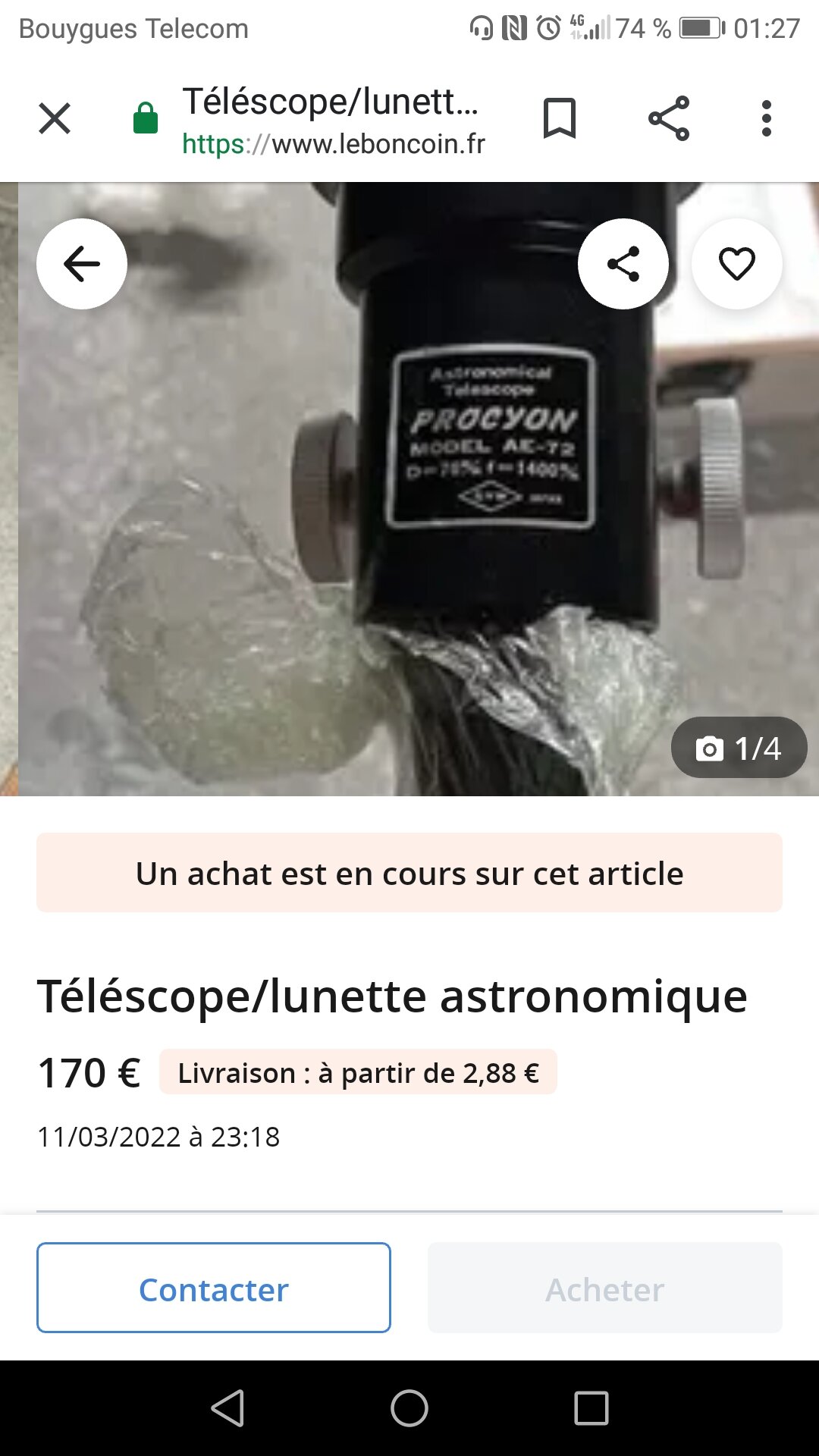
Task: Open the browser overflow menu
Action: pyautogui.click(x=767, y=118)
